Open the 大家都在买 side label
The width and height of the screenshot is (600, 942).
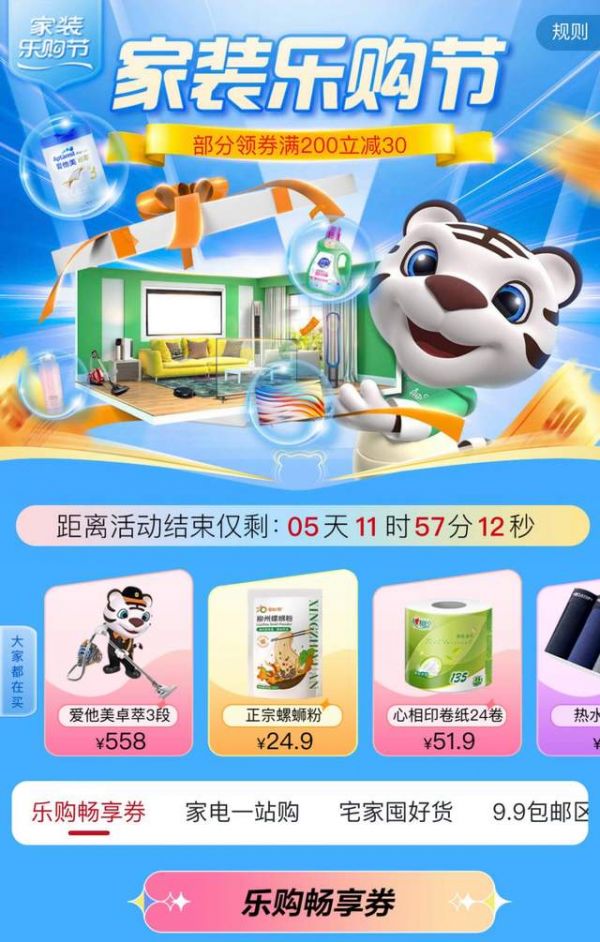[x=17, y=670]
